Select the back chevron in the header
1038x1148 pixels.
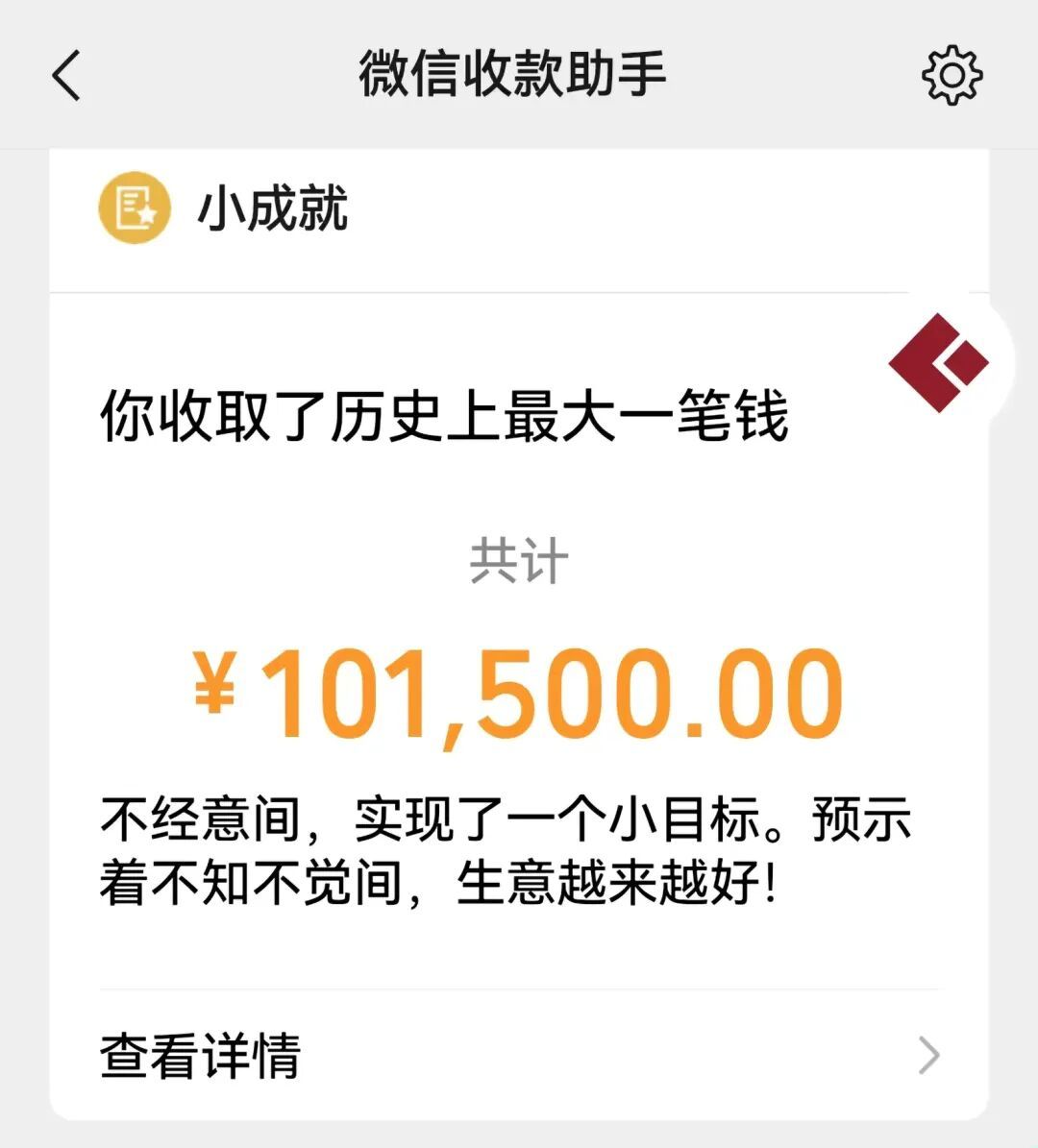pyautogui.click(x=64, y=75)
